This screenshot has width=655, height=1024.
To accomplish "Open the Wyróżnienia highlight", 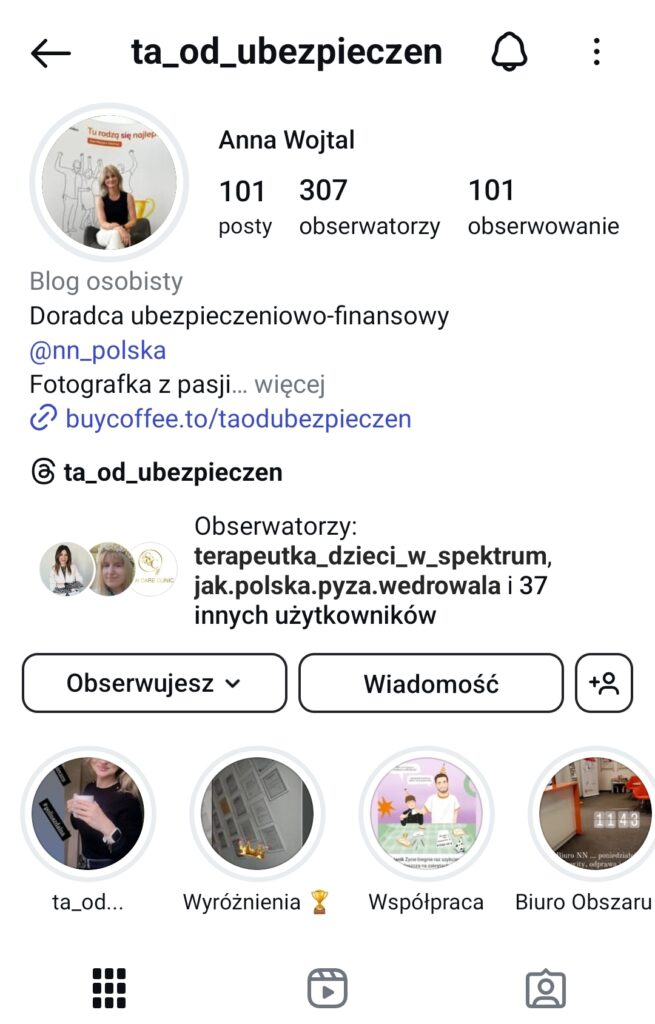I will (257, 814).
